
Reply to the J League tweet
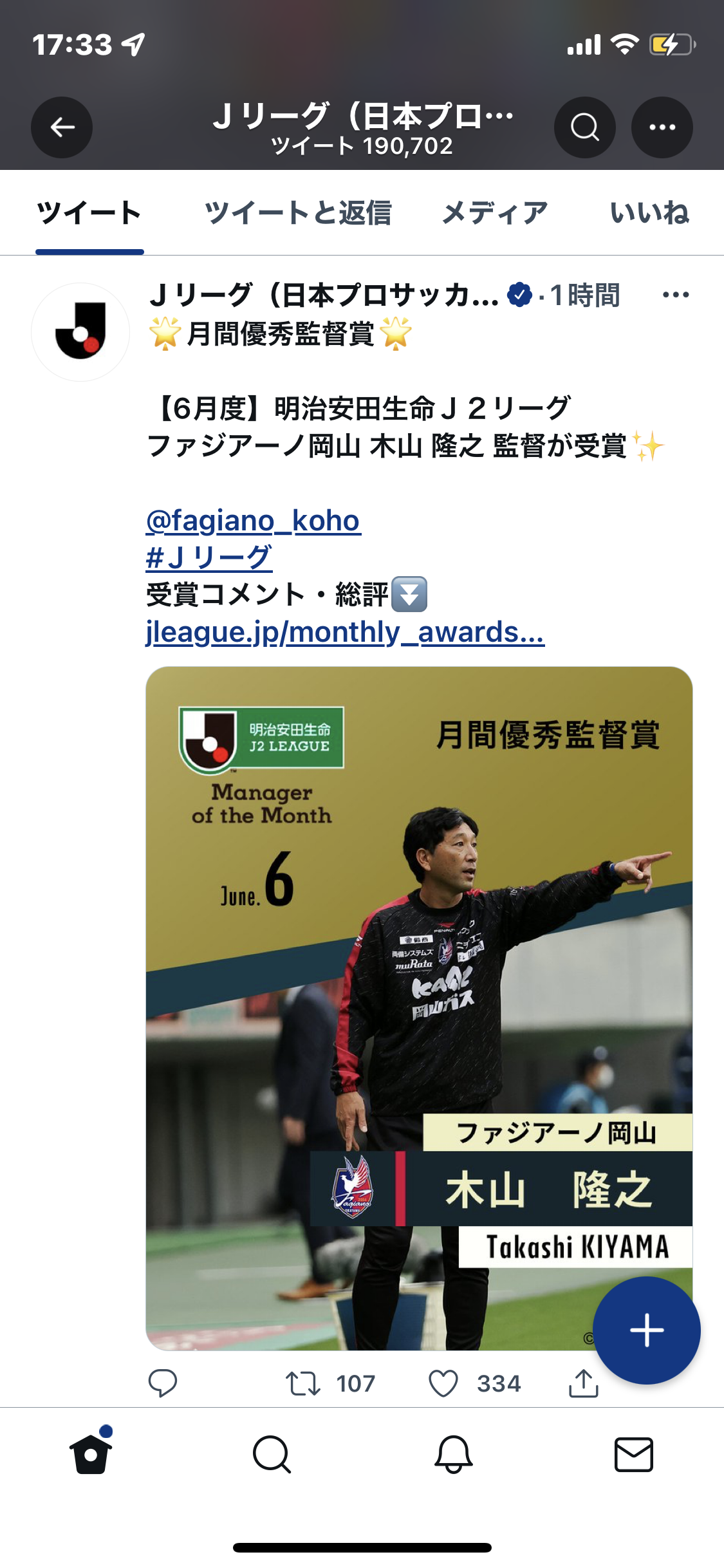163,1383
